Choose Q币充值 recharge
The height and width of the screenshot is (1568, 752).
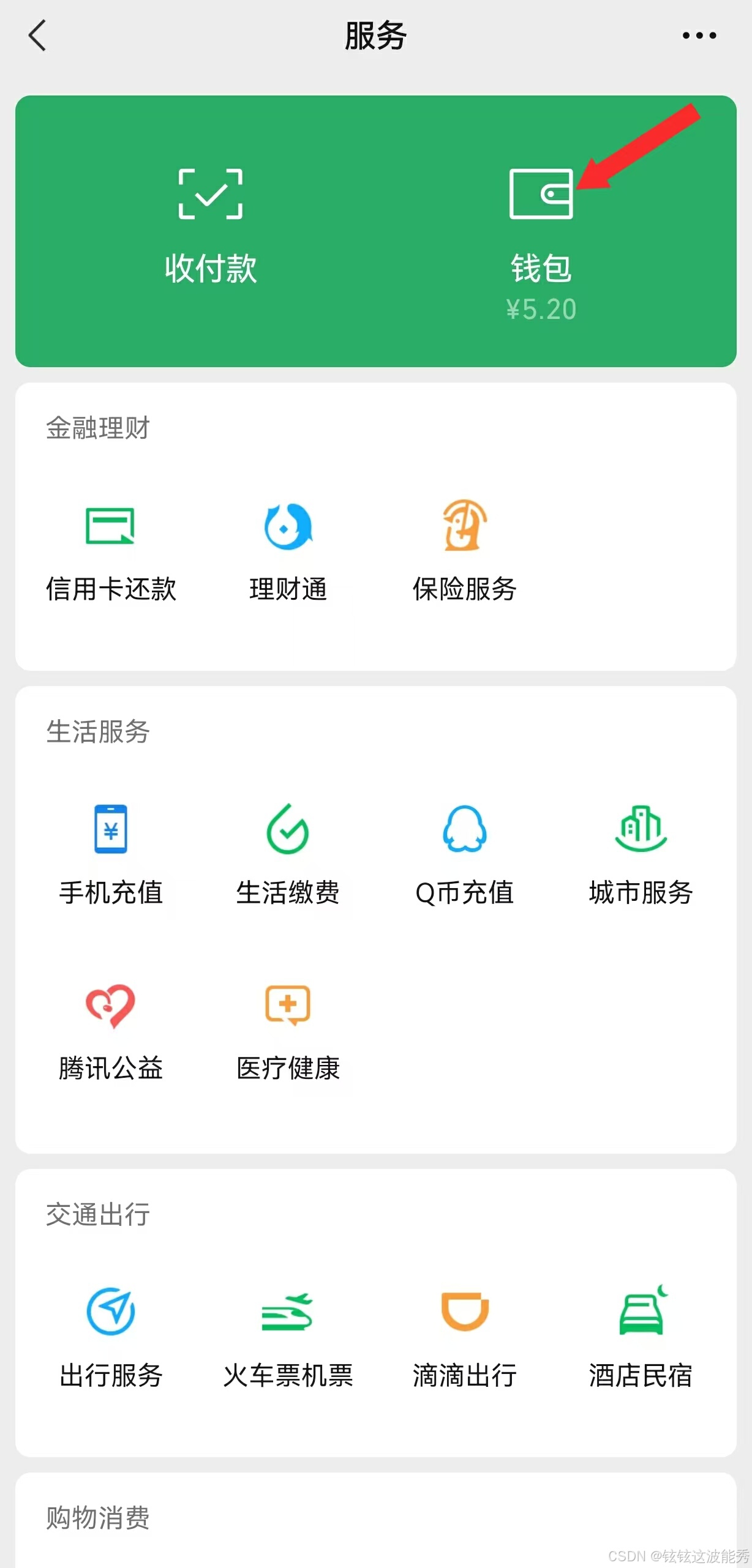pyautogui.click(x=465, y=854)
